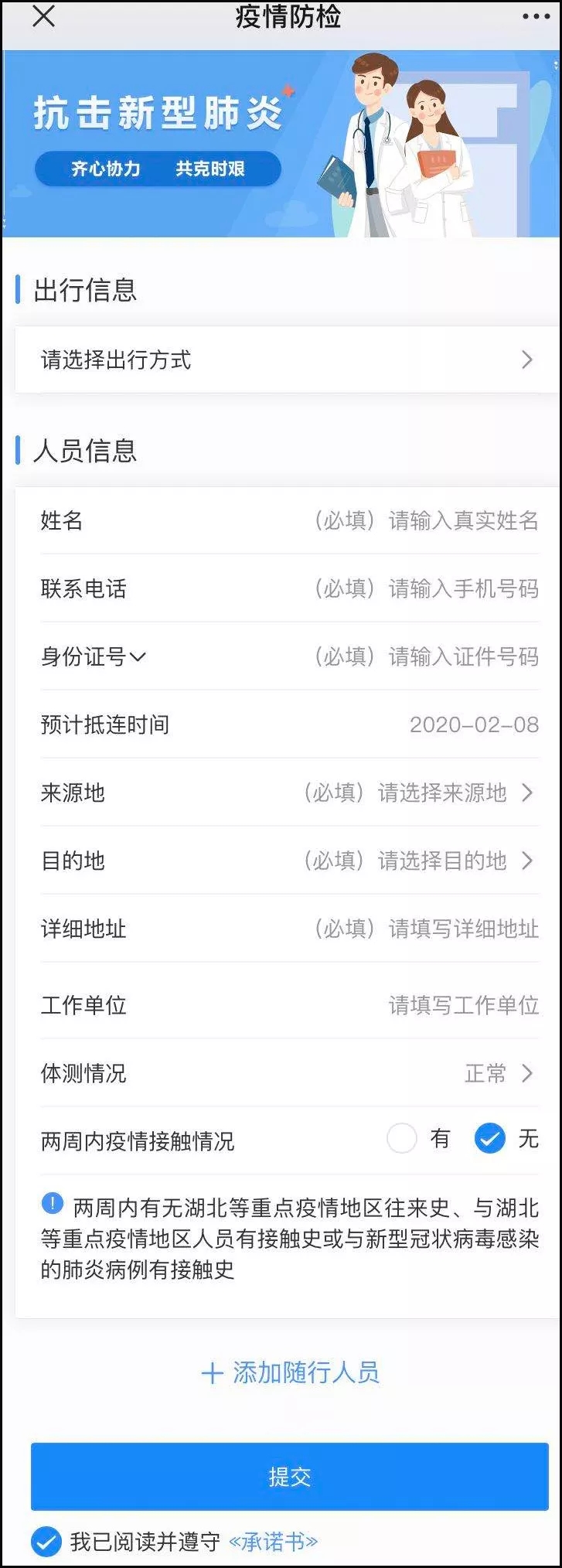Viewport: 562px width, 1568px height.
Task: Uncheck the 我已阅读并遵守 agreement checkbox
Action: [x=46, y=1541]
